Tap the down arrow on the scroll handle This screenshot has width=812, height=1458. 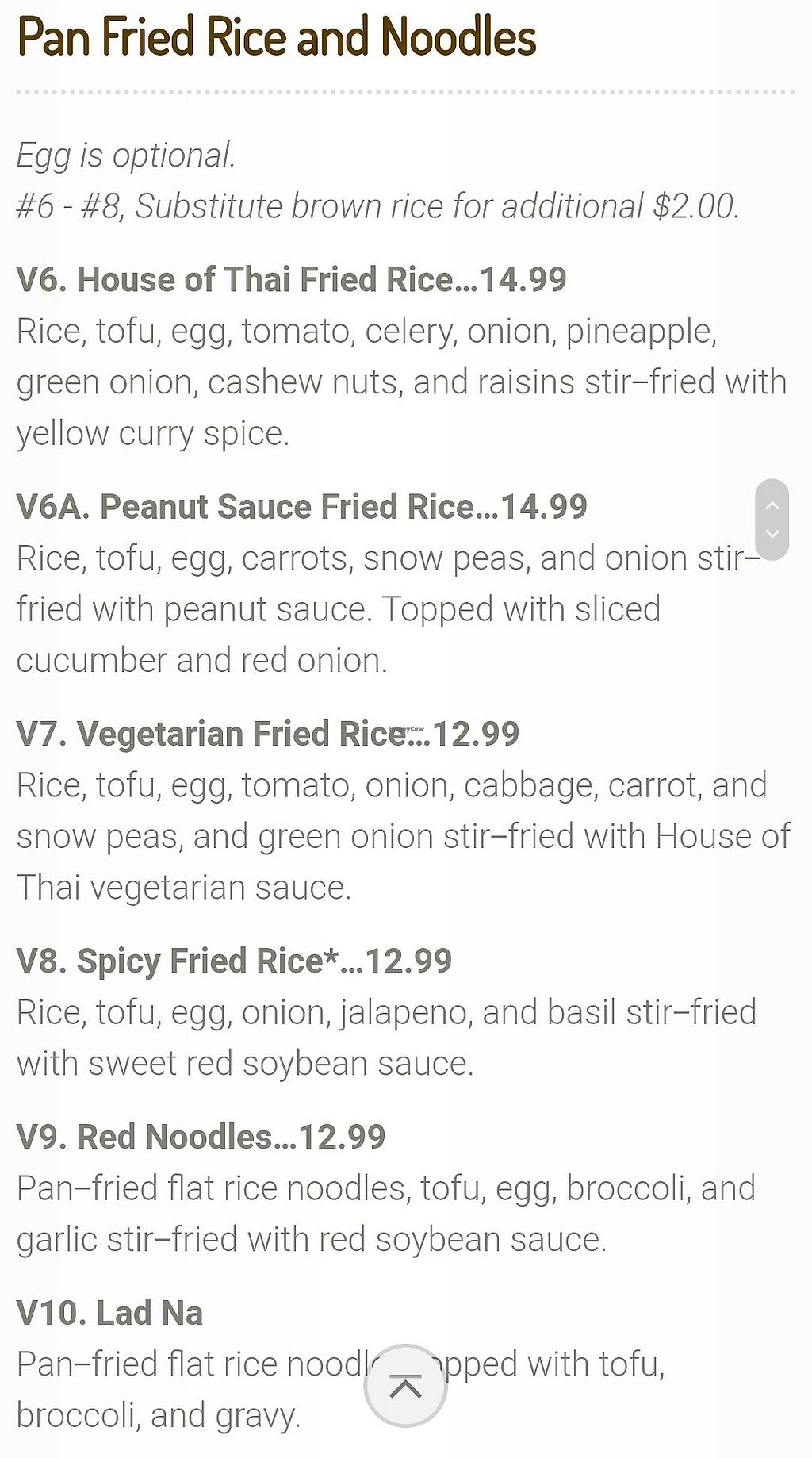point(772,534)
